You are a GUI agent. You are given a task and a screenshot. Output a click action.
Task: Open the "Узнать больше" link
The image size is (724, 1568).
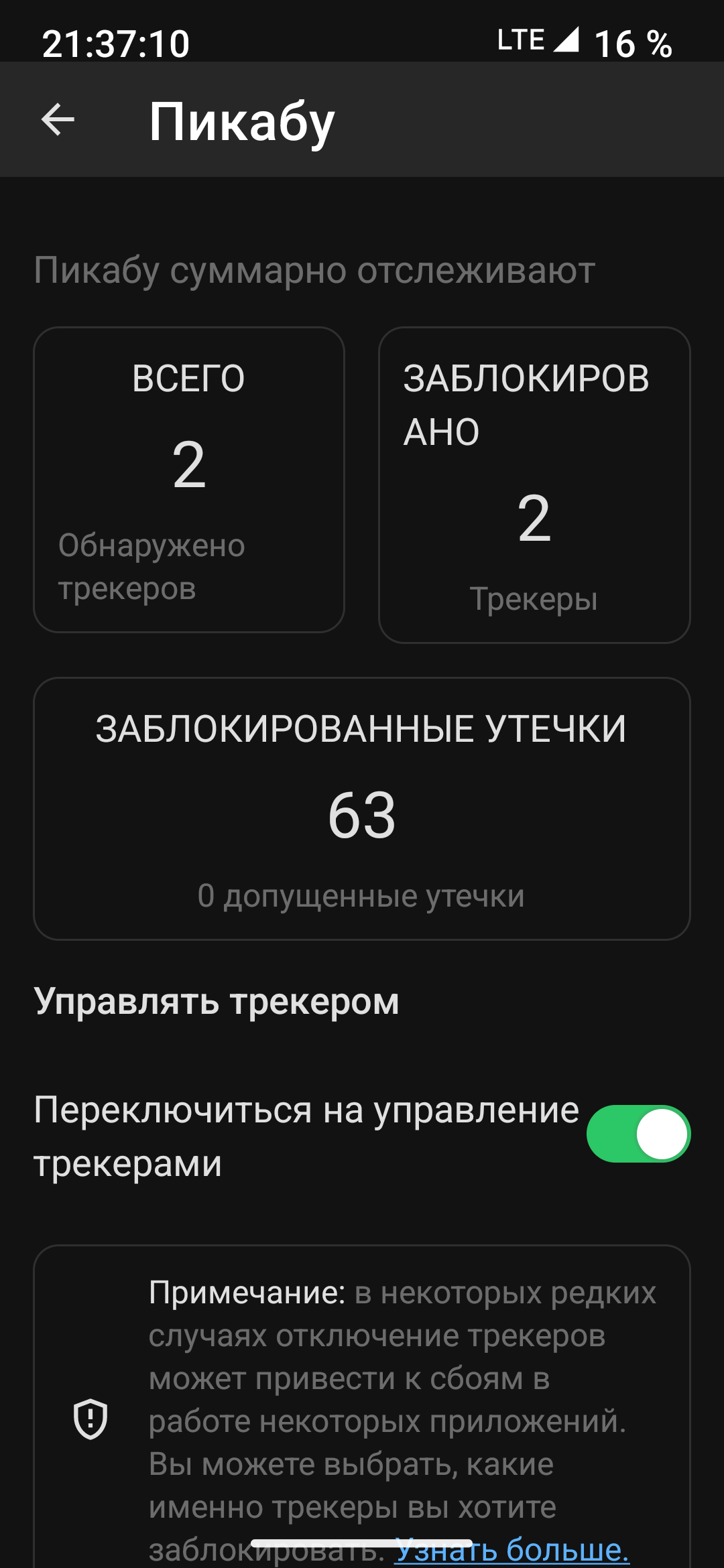point(512,1549)
